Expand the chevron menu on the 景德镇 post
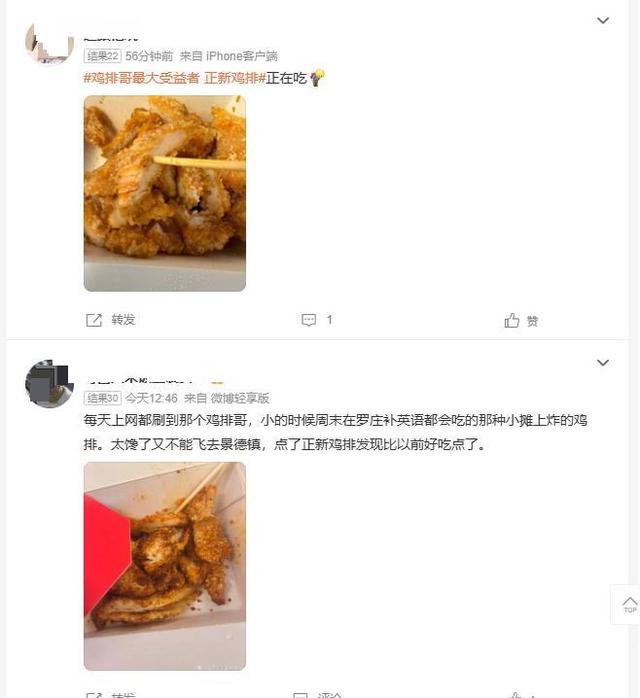The width and height of the screenshot is (640, 698). pyautogui.click(x=602, y=363)
